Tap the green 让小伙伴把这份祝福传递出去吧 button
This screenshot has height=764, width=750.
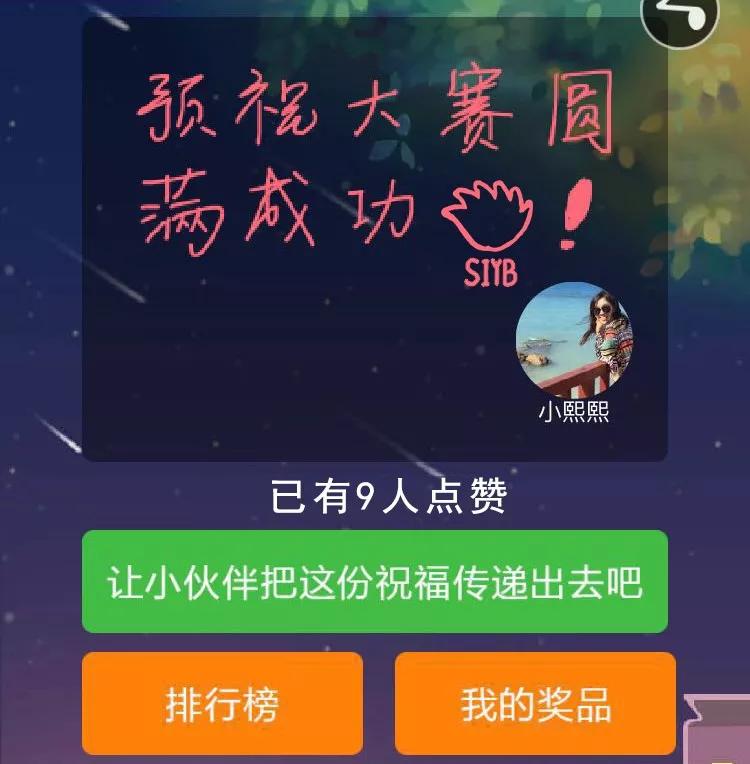(x=374, y=581)
